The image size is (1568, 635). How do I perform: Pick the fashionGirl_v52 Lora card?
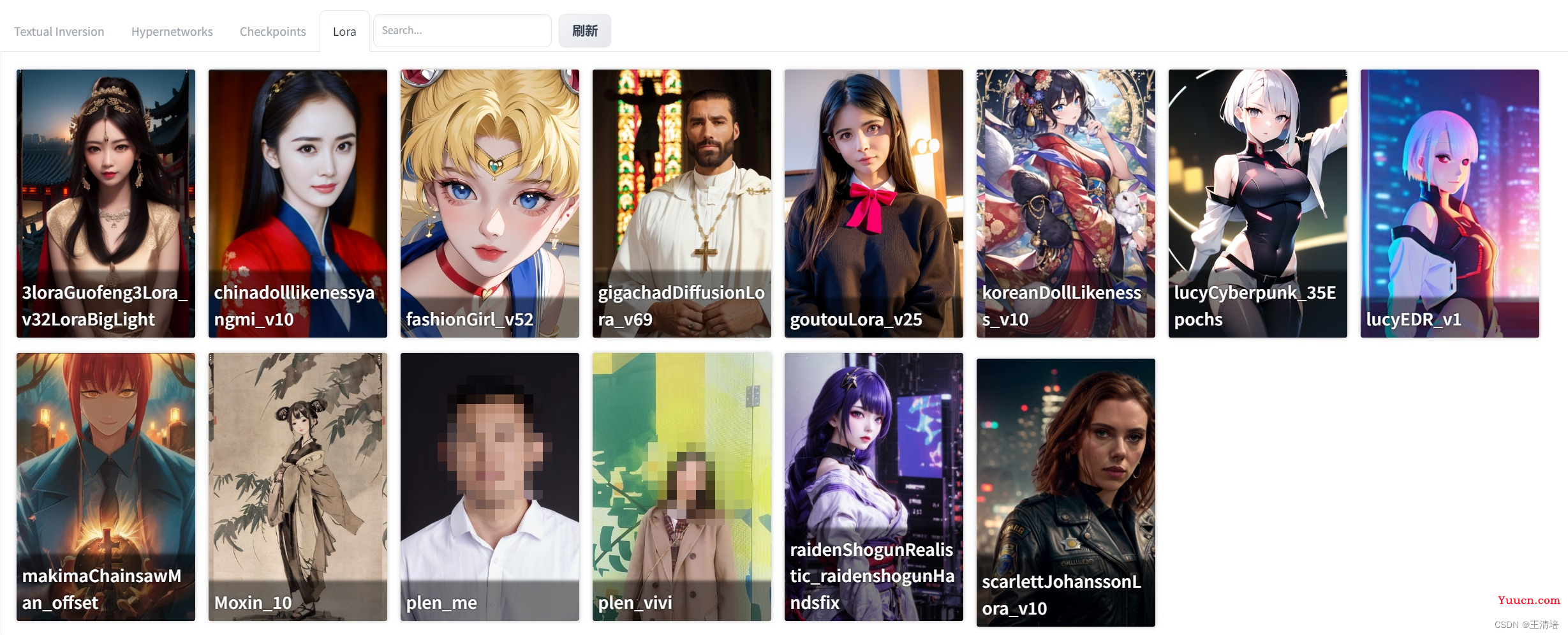(x=490, y=203)
